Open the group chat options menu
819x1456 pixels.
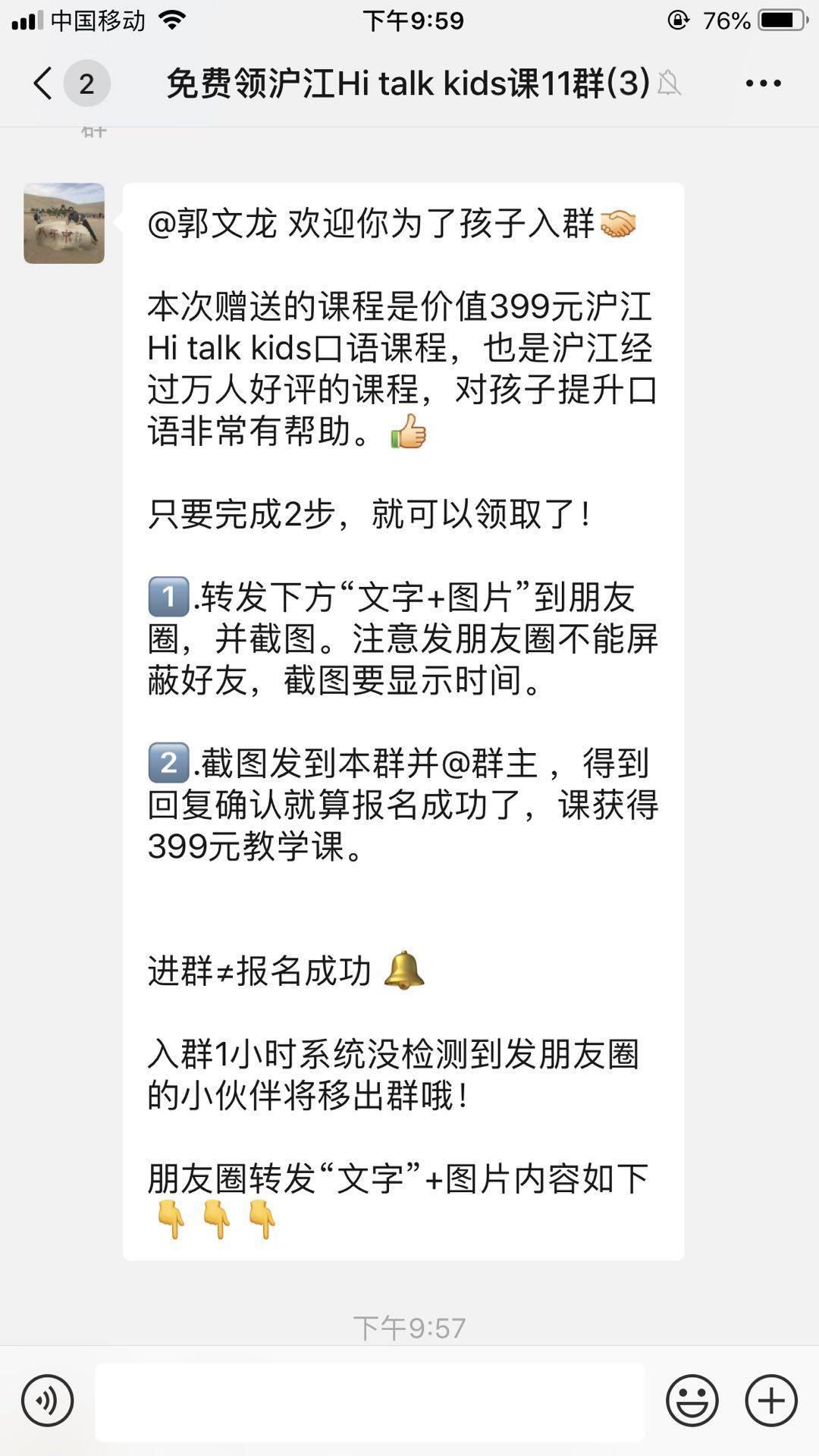(x=763, y=83)
